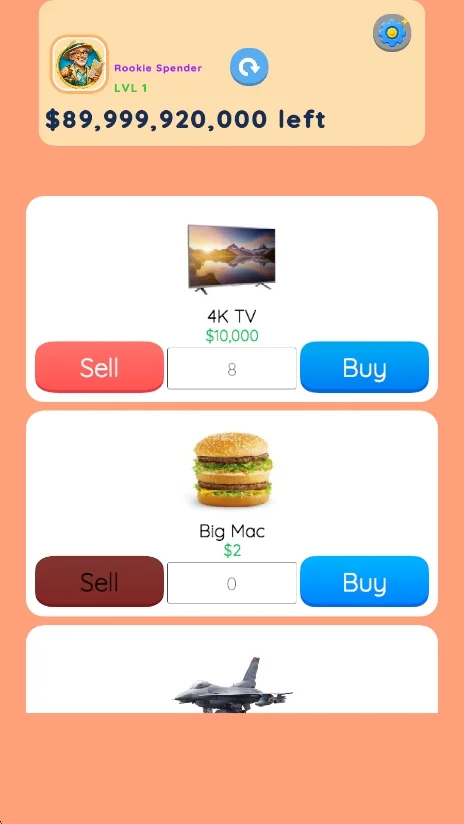Open the settings gear icon
464x824 pixels.
392,33
